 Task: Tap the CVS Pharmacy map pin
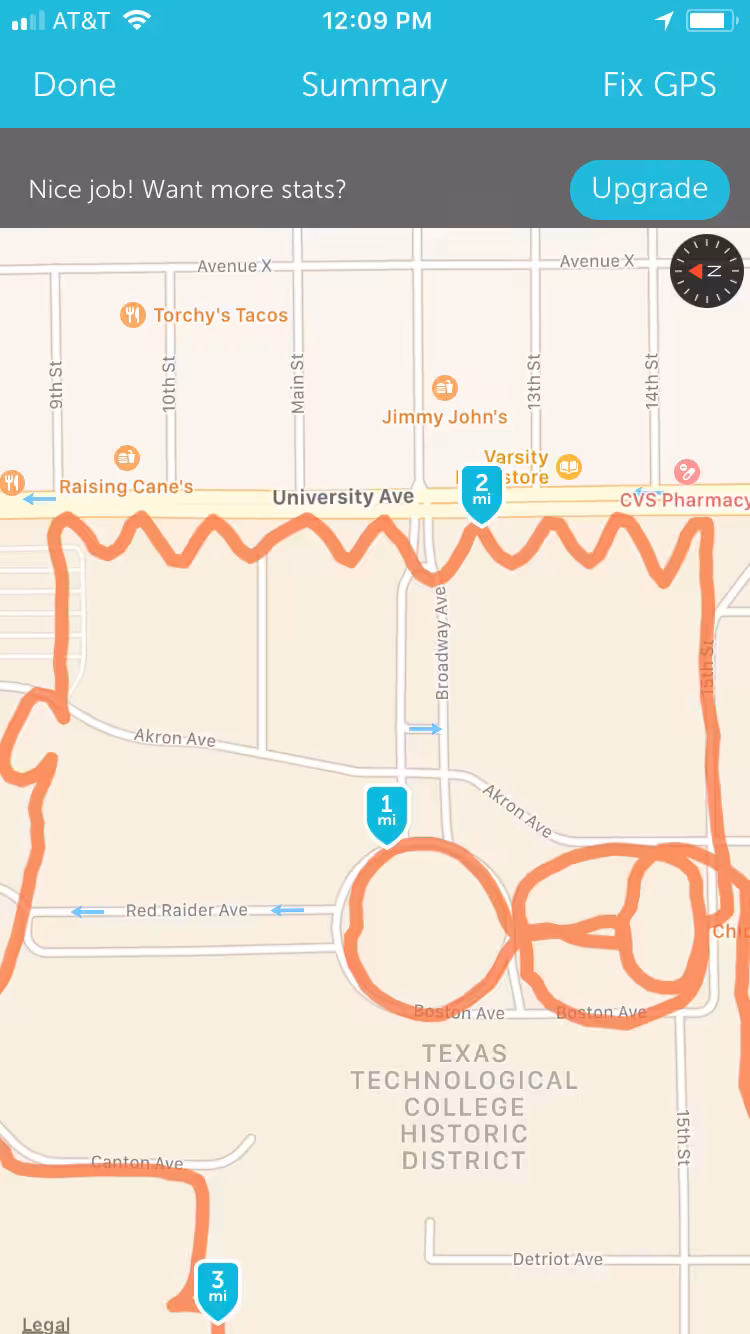point(687,472)
